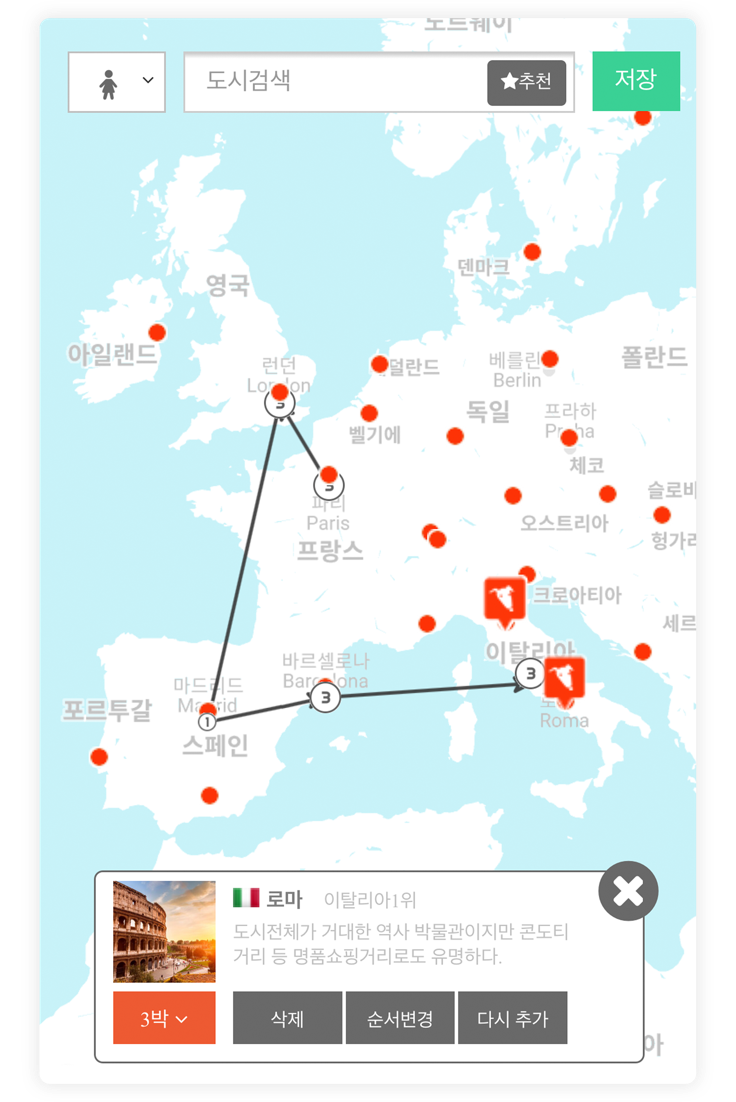Tap the red dot in Ireland
Image resolution: width=736 pixels, height=1102 pixels.
(x=157, y=332)
